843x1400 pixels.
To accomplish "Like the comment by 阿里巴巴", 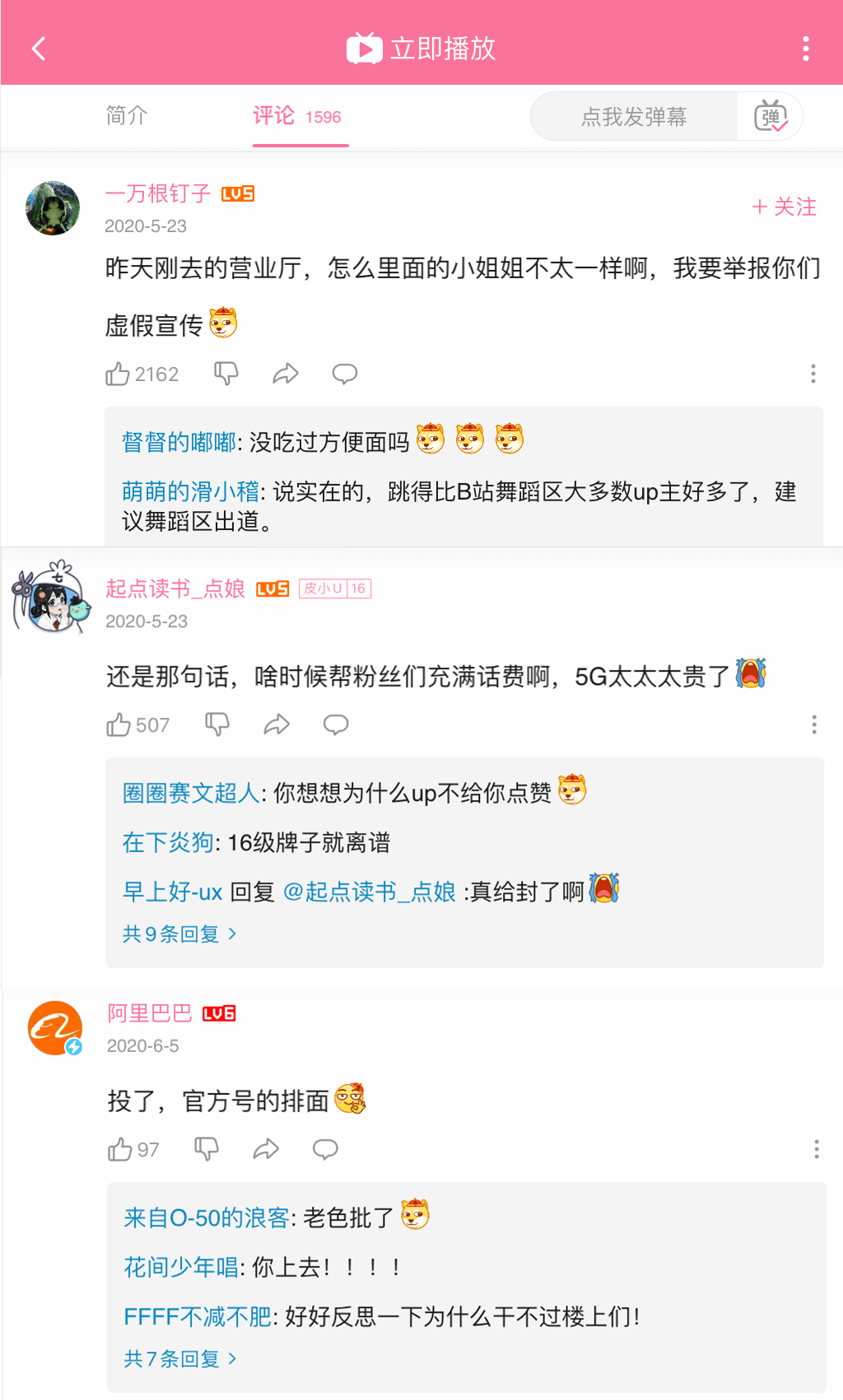I will pyautogui.click(x=133, y=1150).
